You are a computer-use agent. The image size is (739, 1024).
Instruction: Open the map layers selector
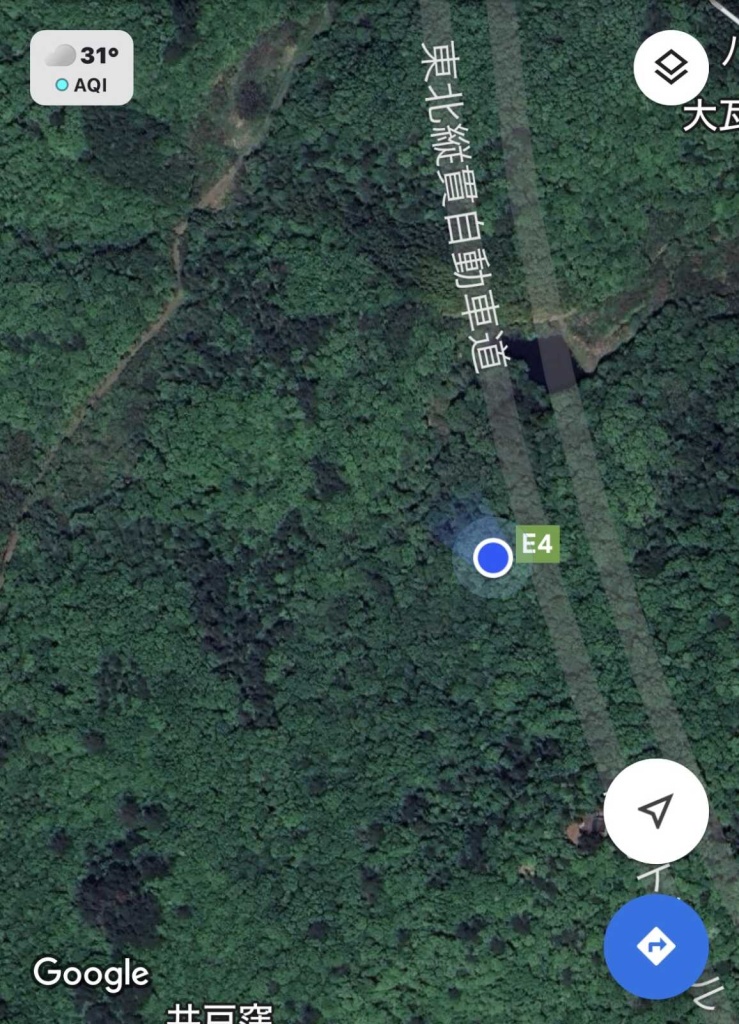pos(672,68)
